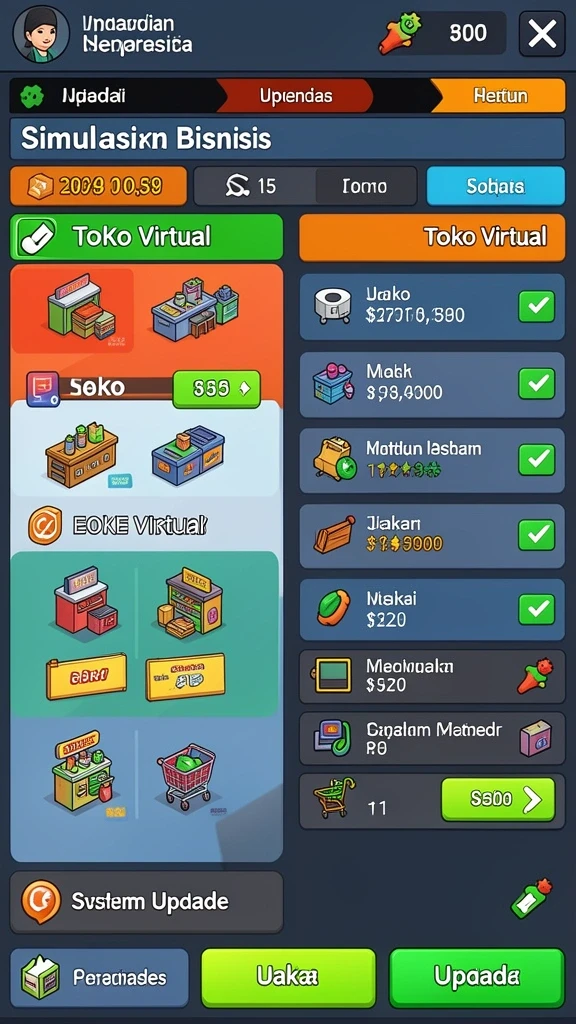The height and width of the screenshot is (1024, 576).
Task: Tap the green Uakaa button
Action: [x=288, y=978]
